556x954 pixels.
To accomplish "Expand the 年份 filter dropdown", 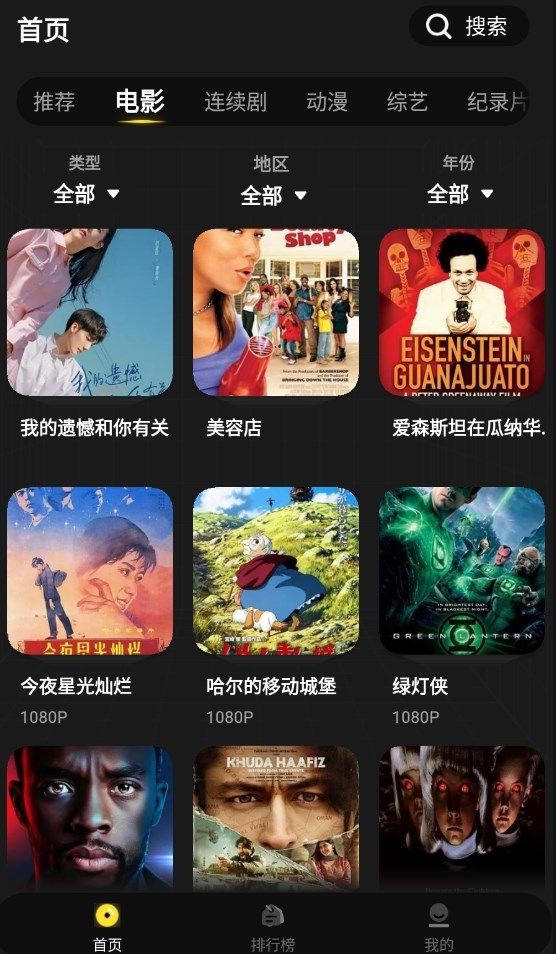I will pyautogui.click(x=459, y=195).
